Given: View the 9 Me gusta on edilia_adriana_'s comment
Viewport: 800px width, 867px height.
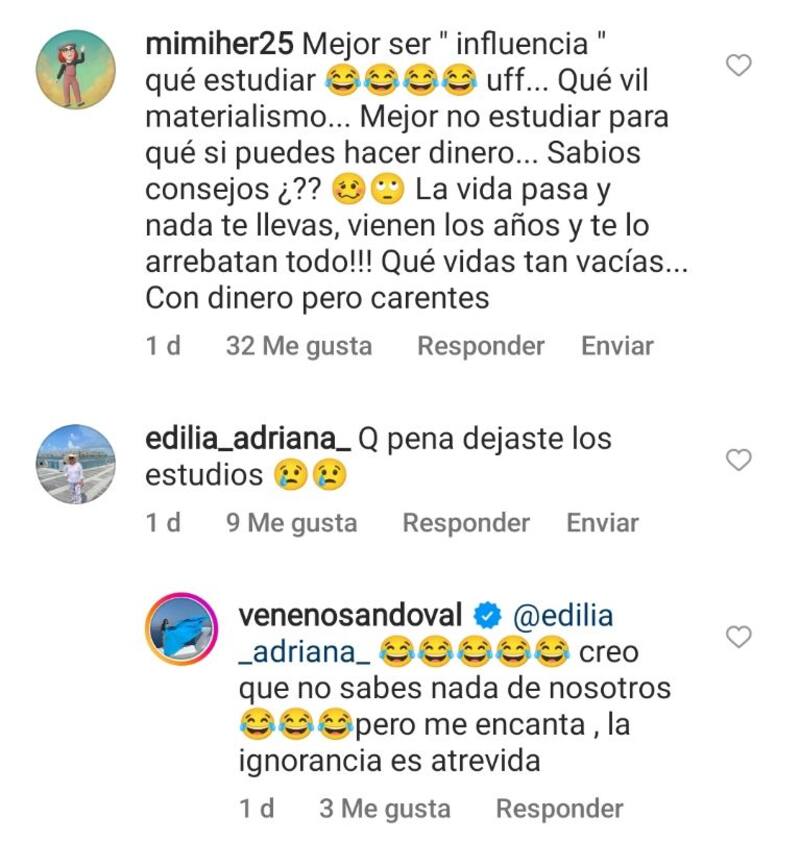Looking at the screenshot, I should [291, 522].
